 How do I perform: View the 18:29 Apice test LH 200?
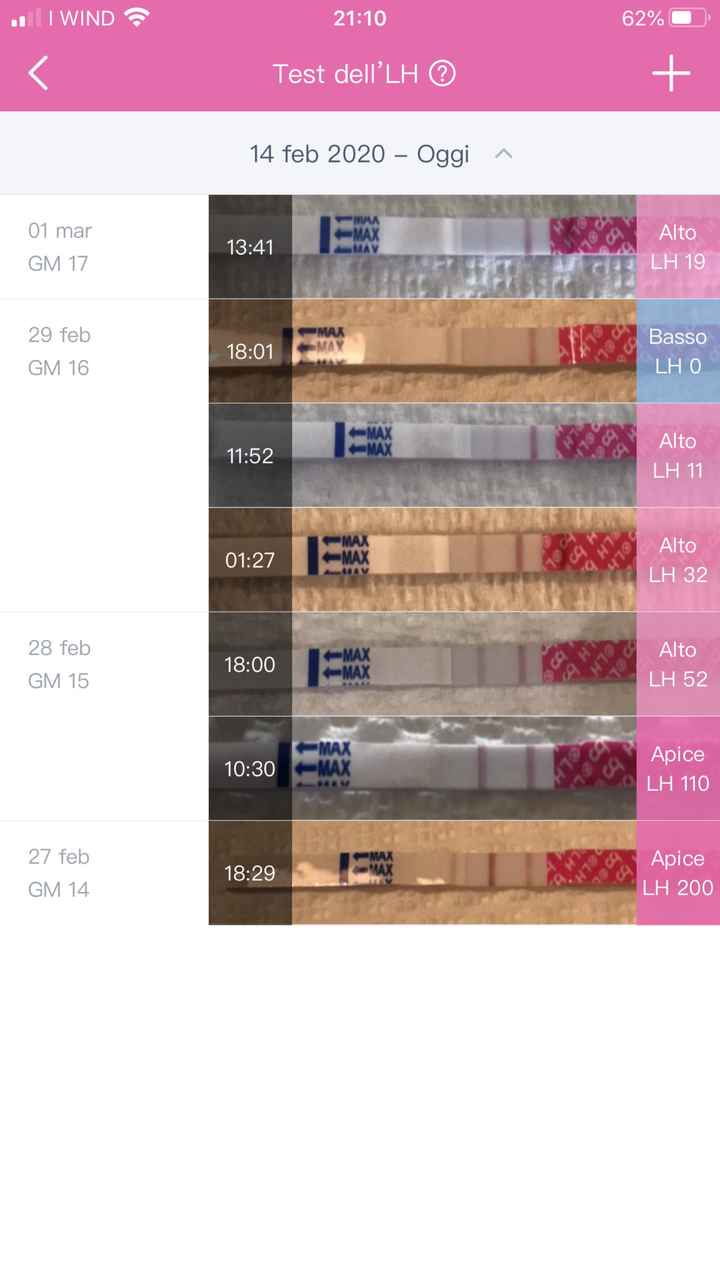(x=463, y=873)
